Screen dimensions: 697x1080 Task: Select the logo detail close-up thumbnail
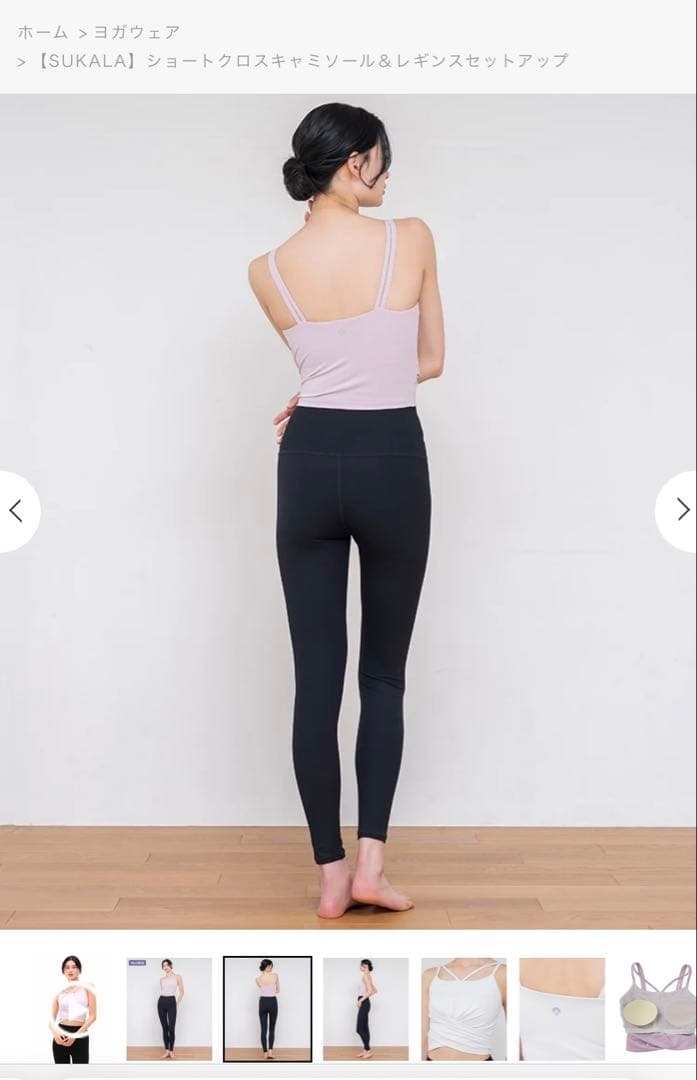click(562, 1008)
